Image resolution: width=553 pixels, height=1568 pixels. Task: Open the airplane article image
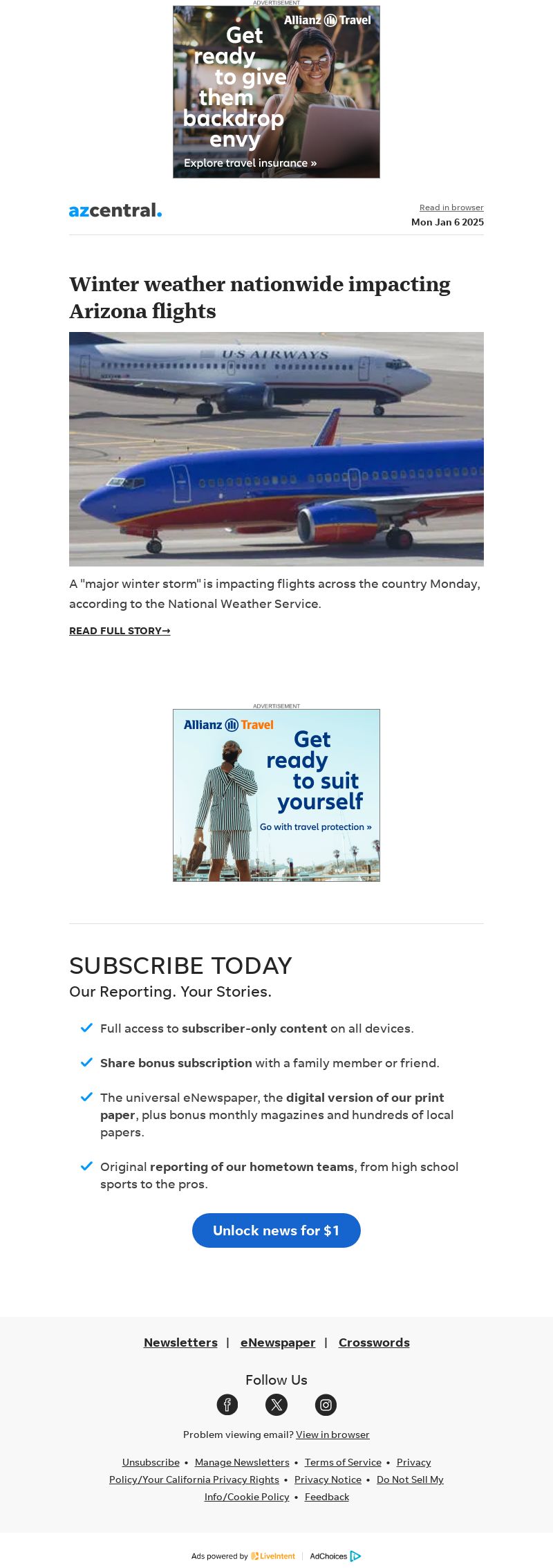coord(276,449)
